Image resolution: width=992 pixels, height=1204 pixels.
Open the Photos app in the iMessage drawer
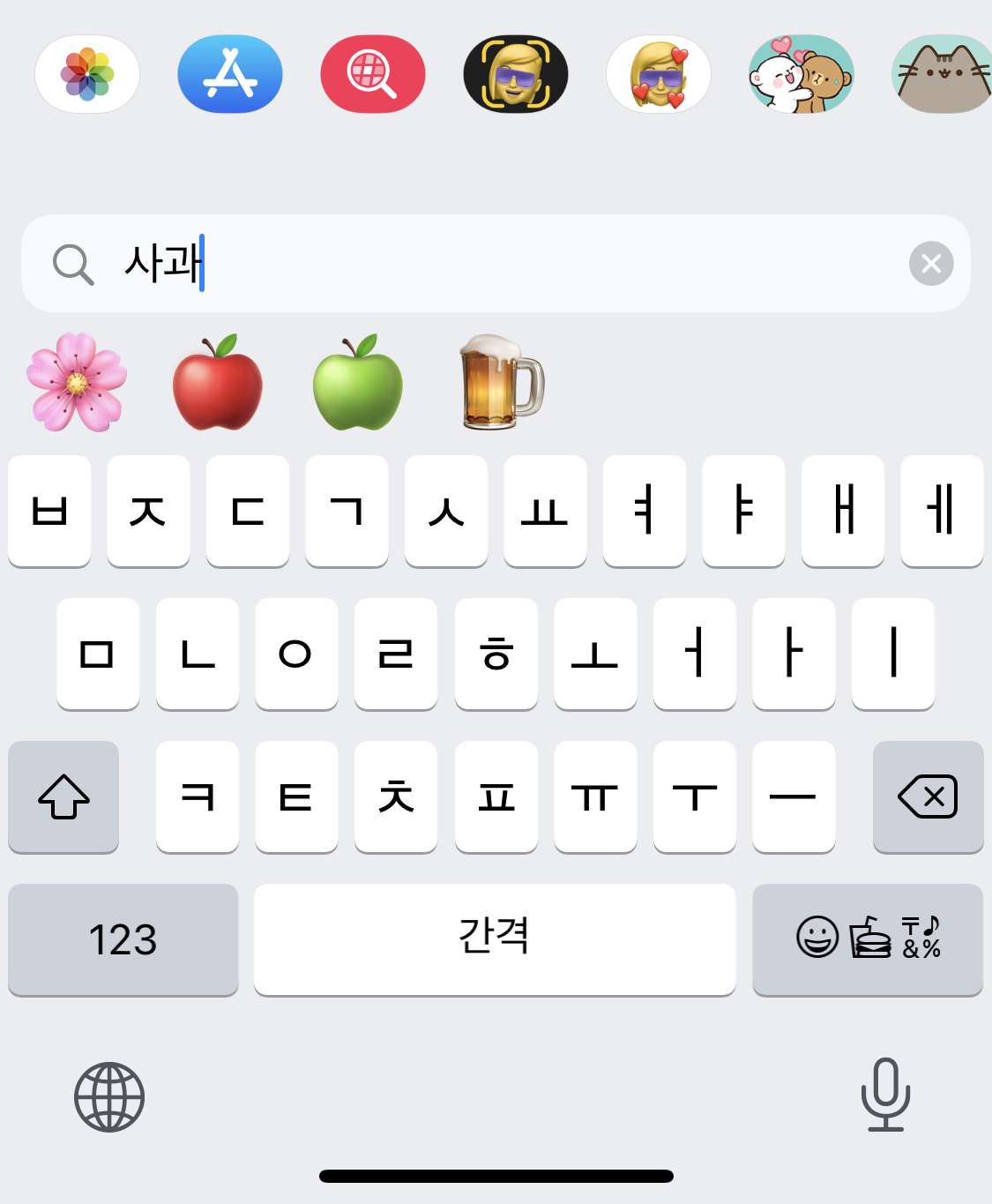[x=87, y=74]
